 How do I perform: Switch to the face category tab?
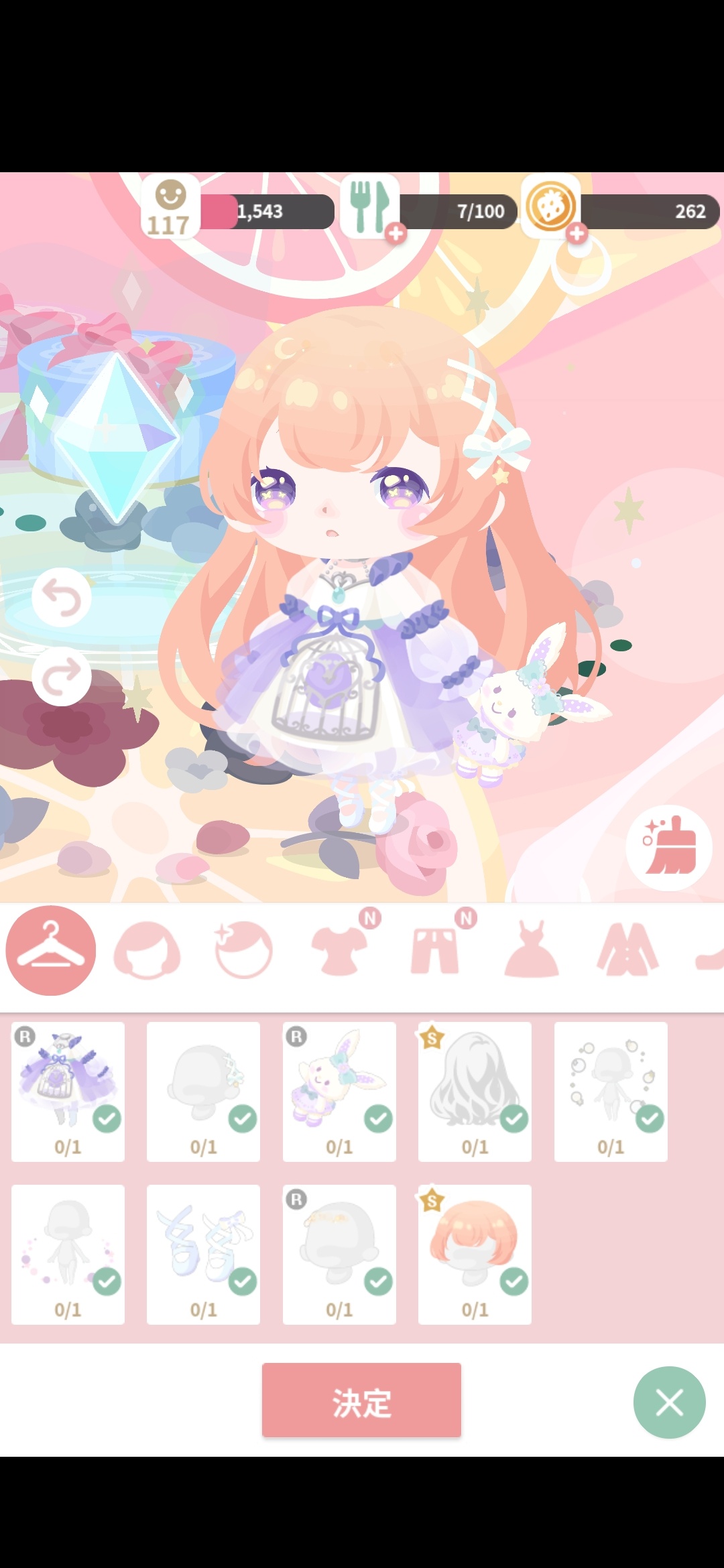click(x=244, y=950)
